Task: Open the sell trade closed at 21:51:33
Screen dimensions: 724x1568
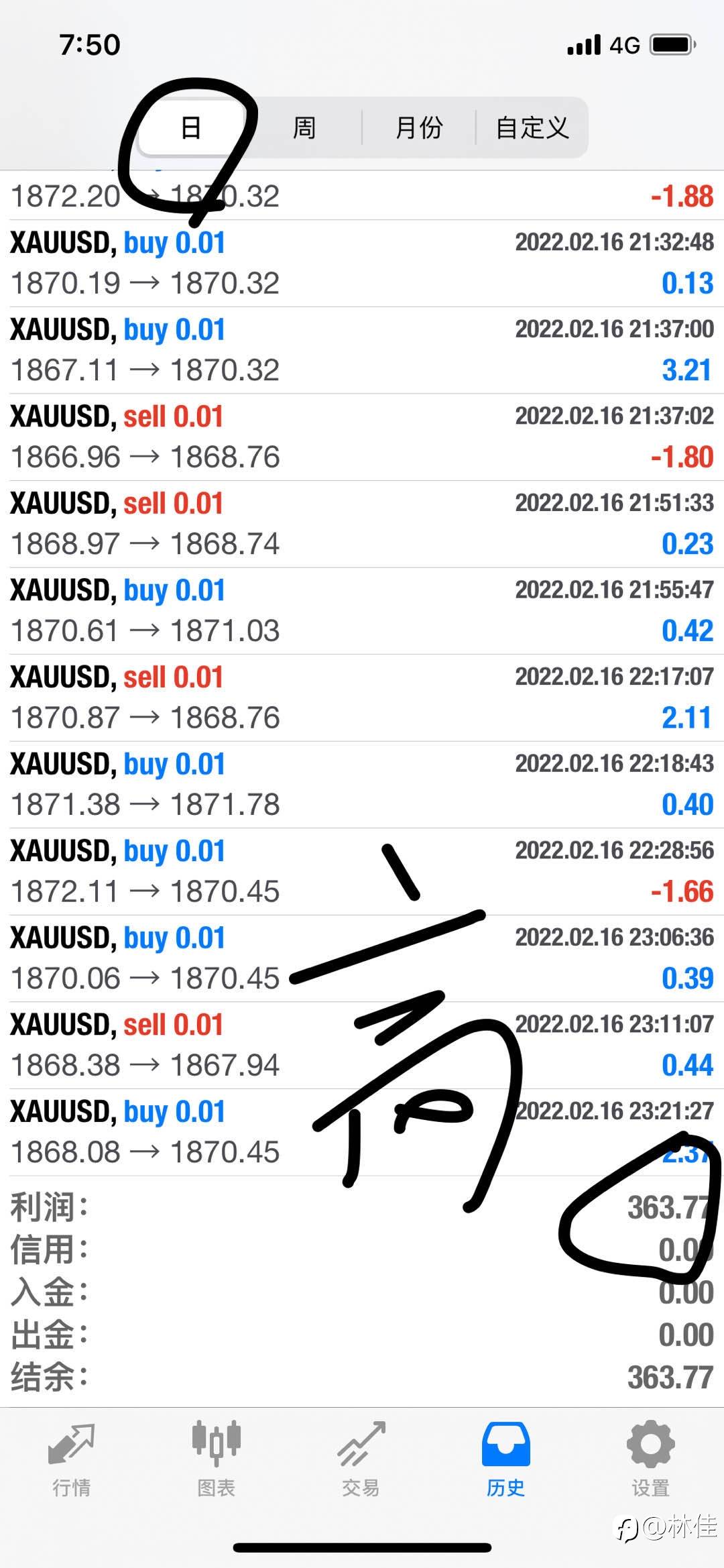Action: tap(362, 524)
